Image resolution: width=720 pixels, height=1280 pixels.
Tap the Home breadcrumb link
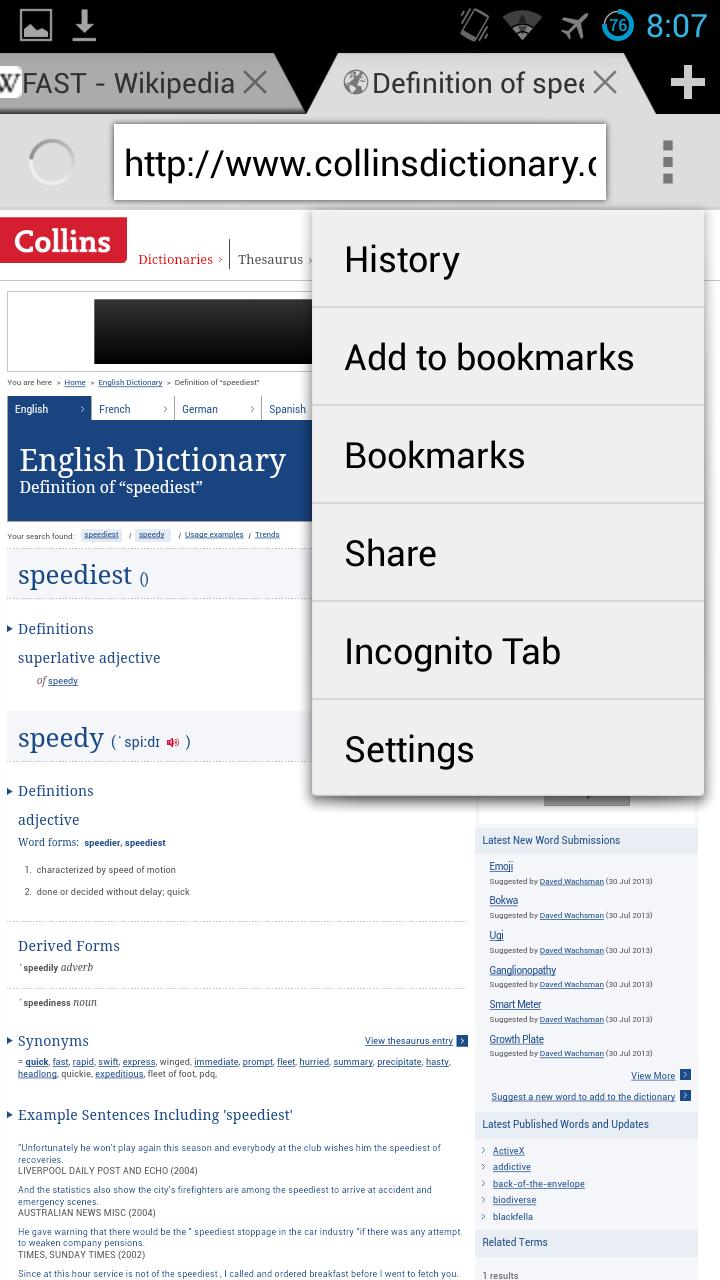point(75,383)
